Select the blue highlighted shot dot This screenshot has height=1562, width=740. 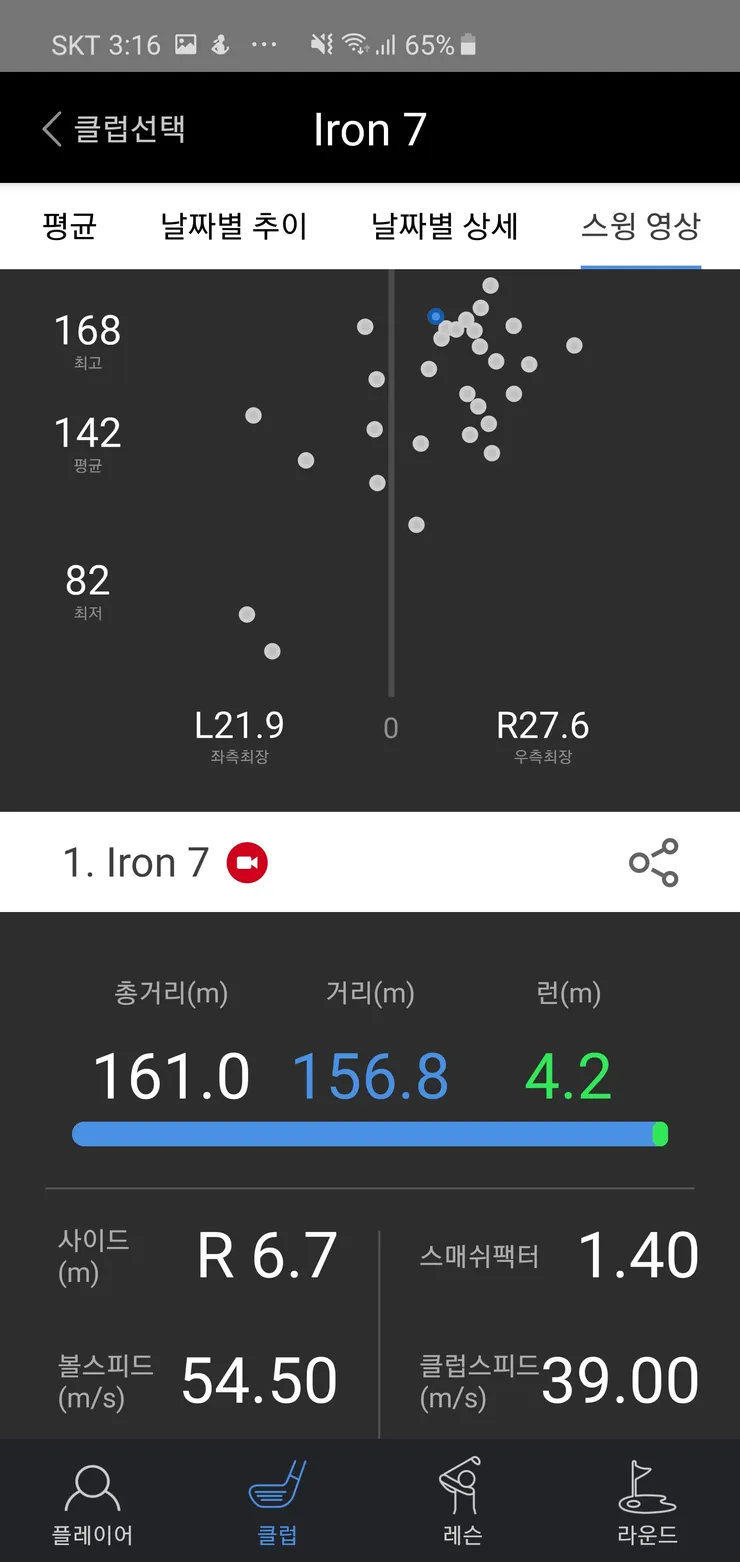(436, 316)
